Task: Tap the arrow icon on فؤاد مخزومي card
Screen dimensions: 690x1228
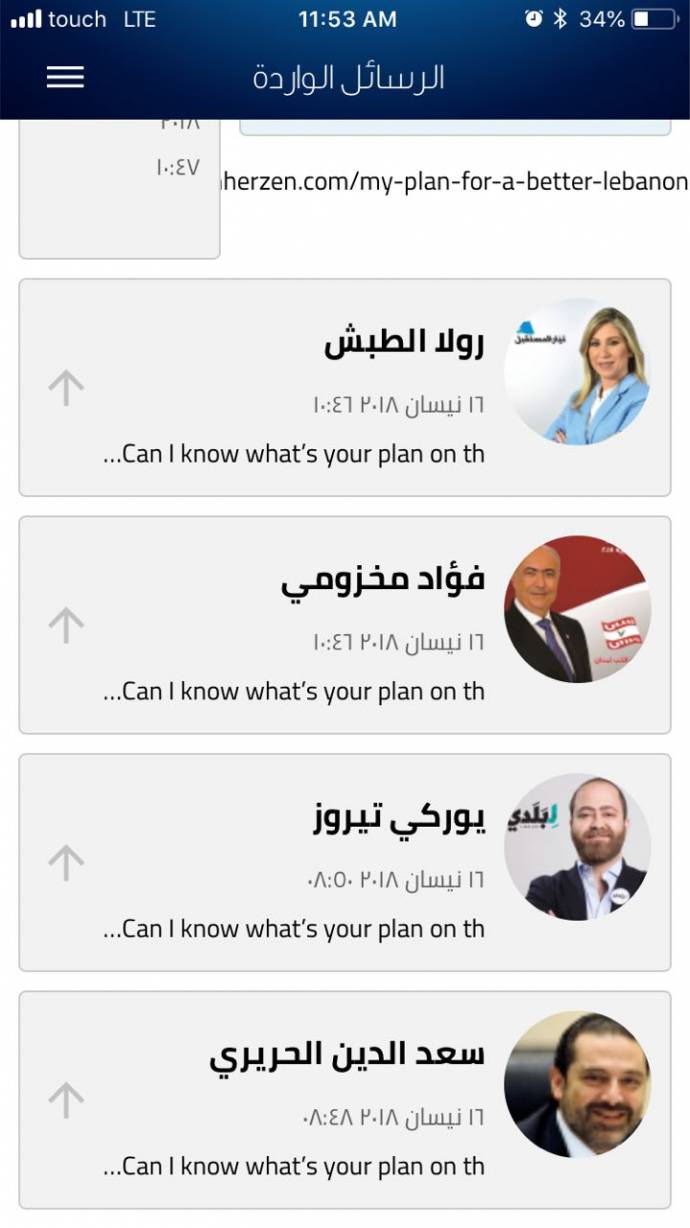Action: (66, 626)
